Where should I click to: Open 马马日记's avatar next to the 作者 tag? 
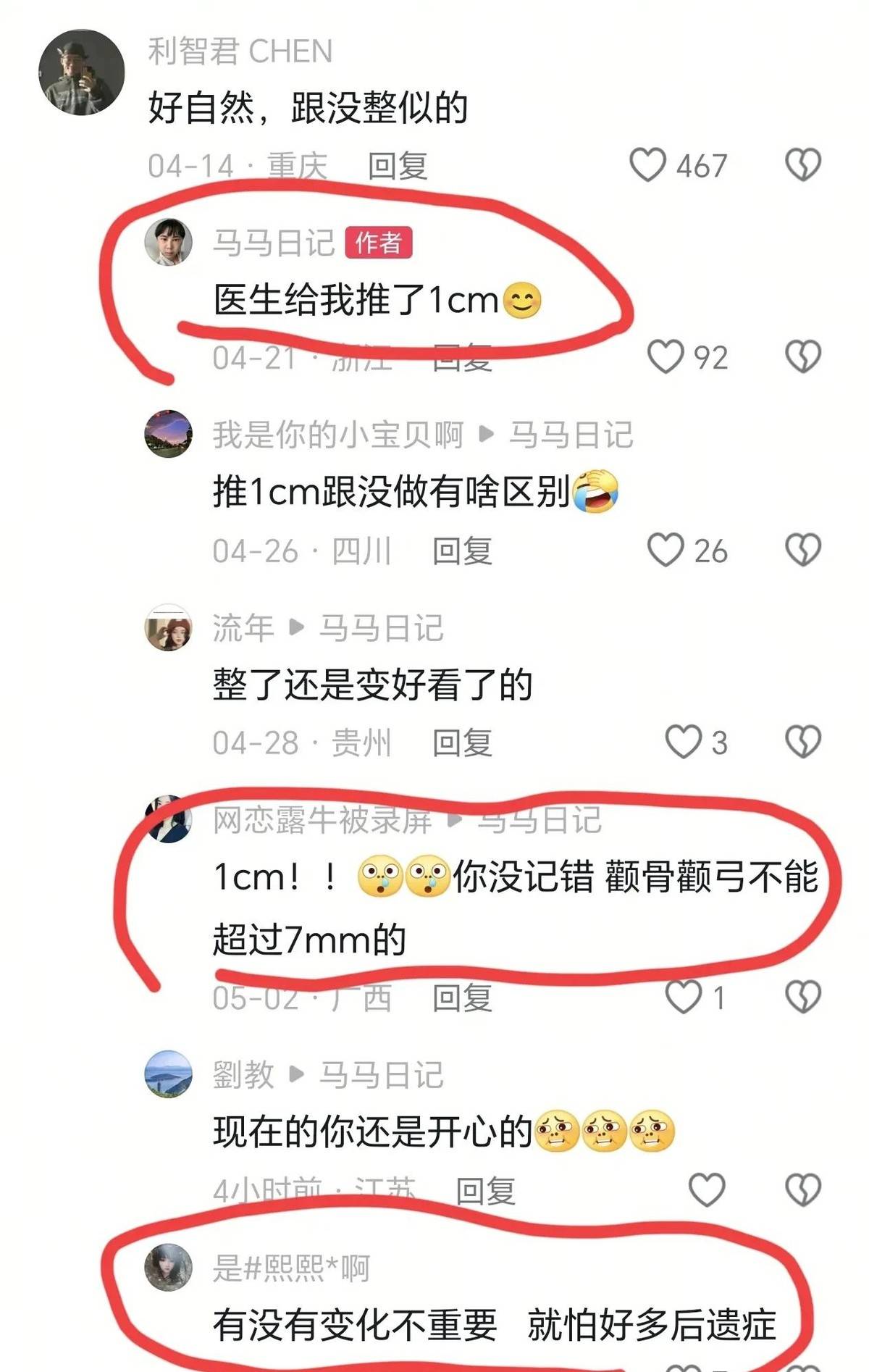[x=168, y=243]
